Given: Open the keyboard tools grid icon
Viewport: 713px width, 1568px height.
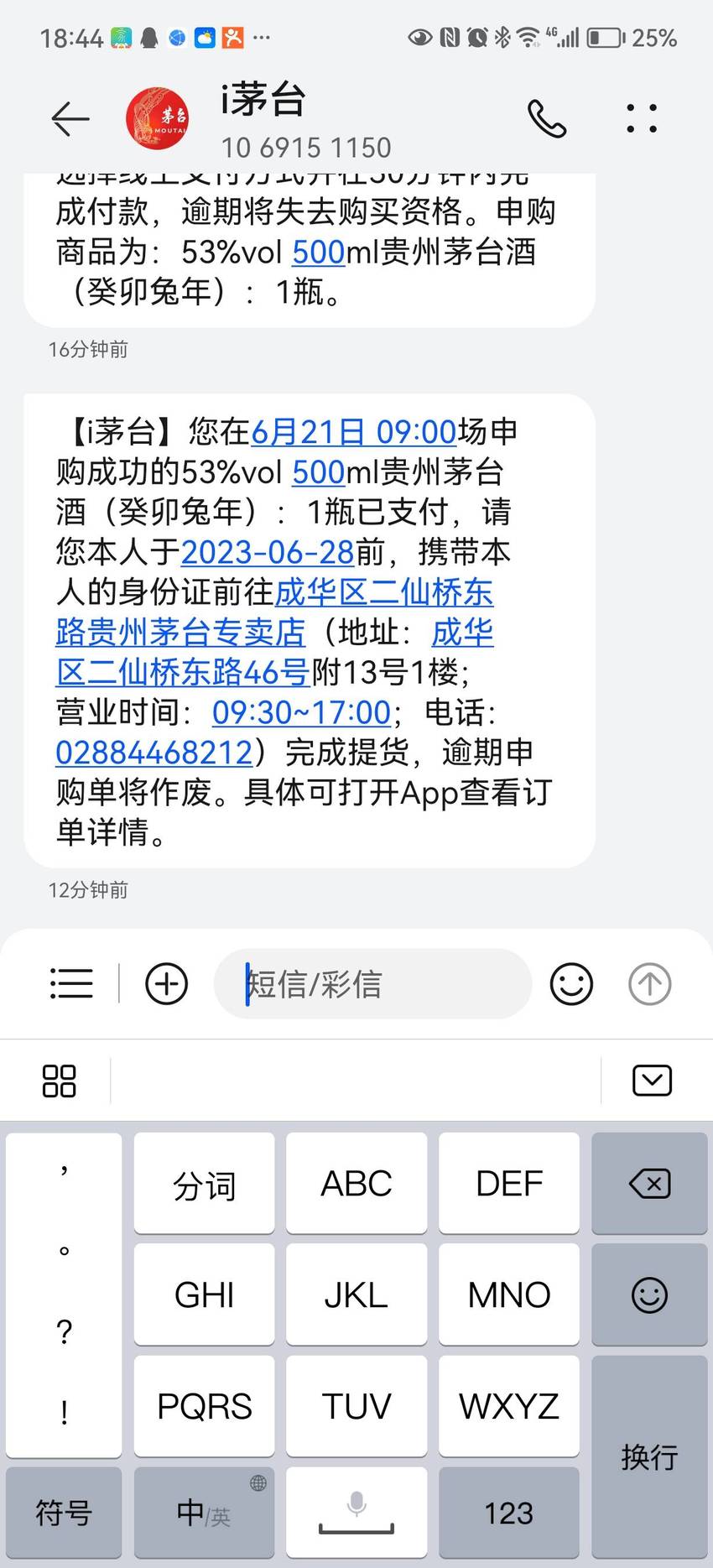Looking at the screenshot, I should (59, 1081).
